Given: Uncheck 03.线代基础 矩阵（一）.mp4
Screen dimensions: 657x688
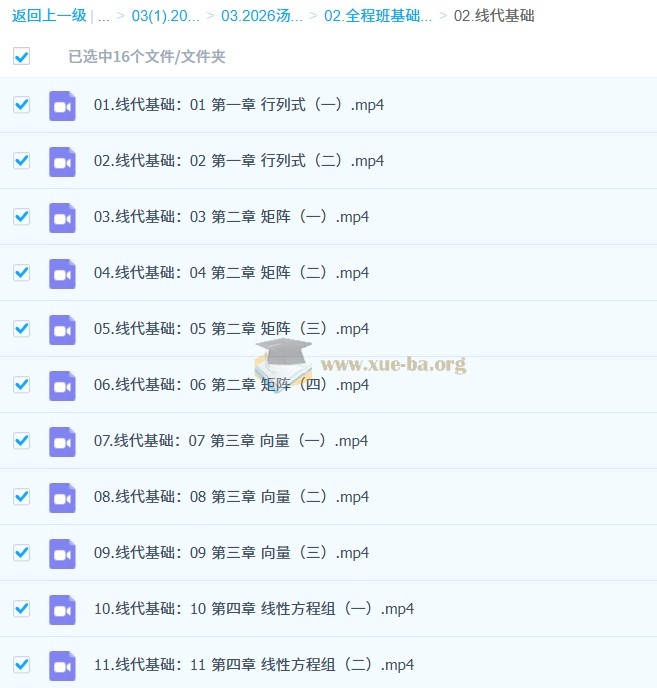Looking at the screenshot, I should tap(21, 216).
